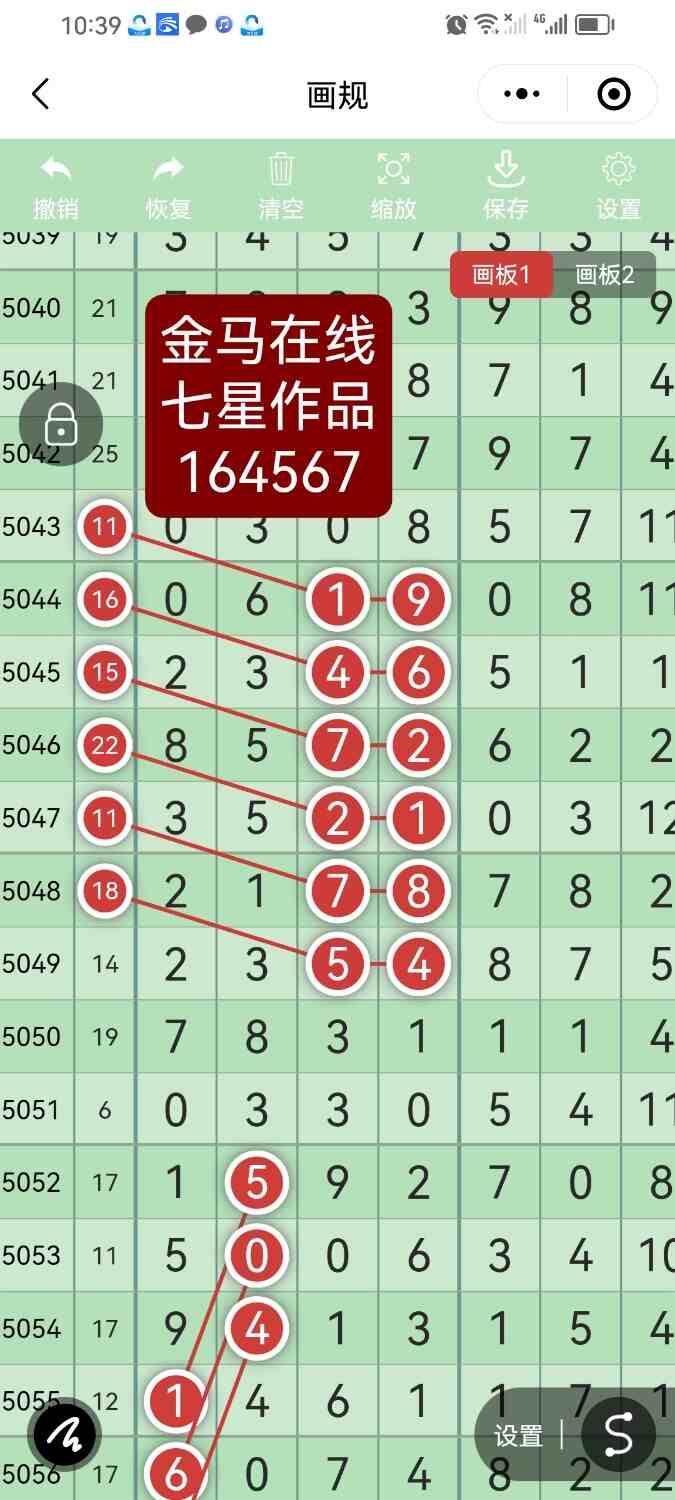Toggle the lock button on the canvas

[x=61, y=425]
